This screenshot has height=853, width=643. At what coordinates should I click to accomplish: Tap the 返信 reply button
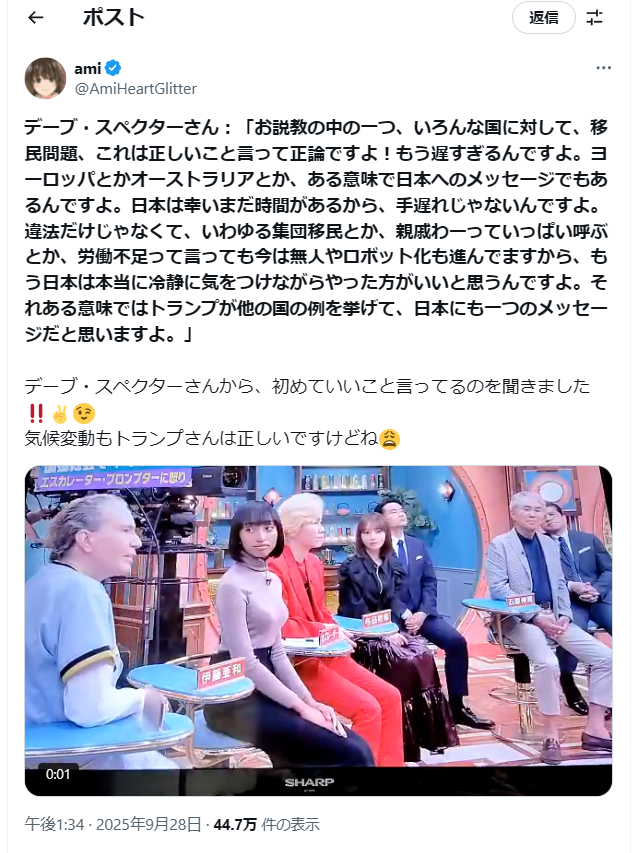pyautogui.click(x=543, y=18)
